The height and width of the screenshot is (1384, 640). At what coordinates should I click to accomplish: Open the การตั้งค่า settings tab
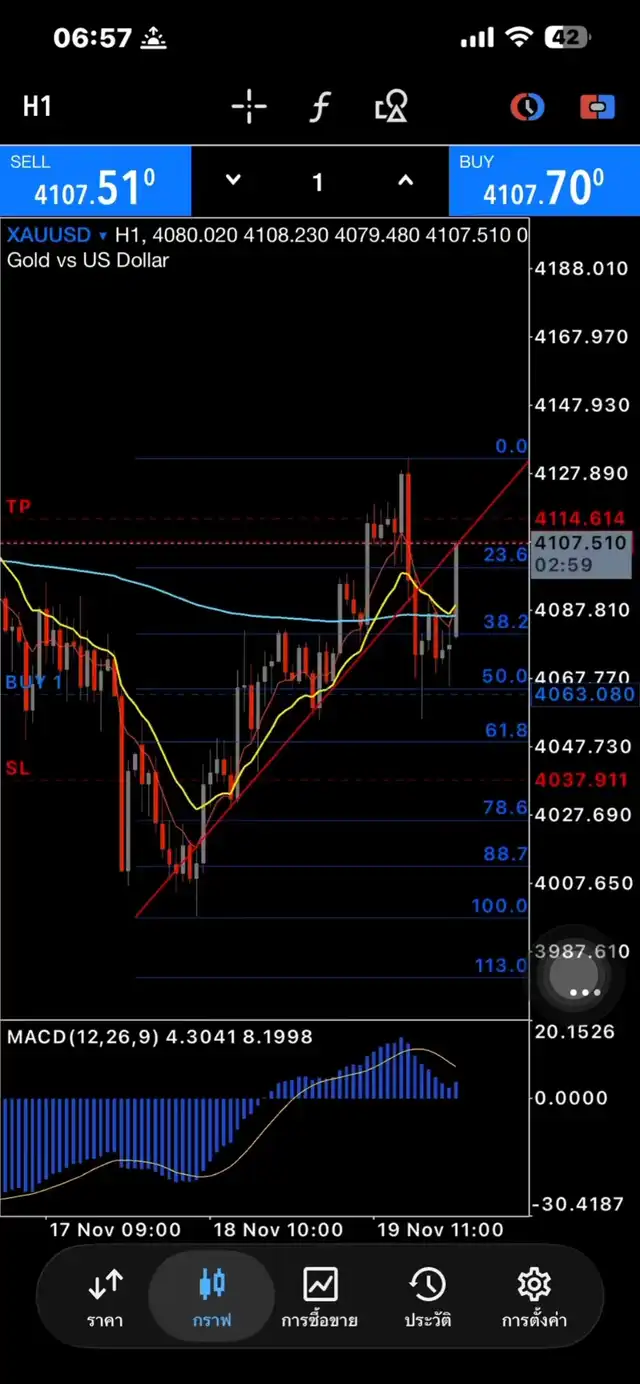coord(534,1297)
